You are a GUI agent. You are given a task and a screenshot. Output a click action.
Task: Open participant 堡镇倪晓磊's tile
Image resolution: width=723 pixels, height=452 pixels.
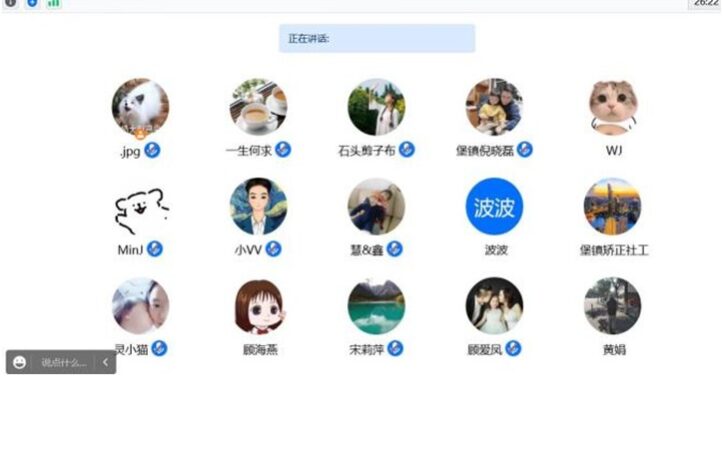coord(494,108)
